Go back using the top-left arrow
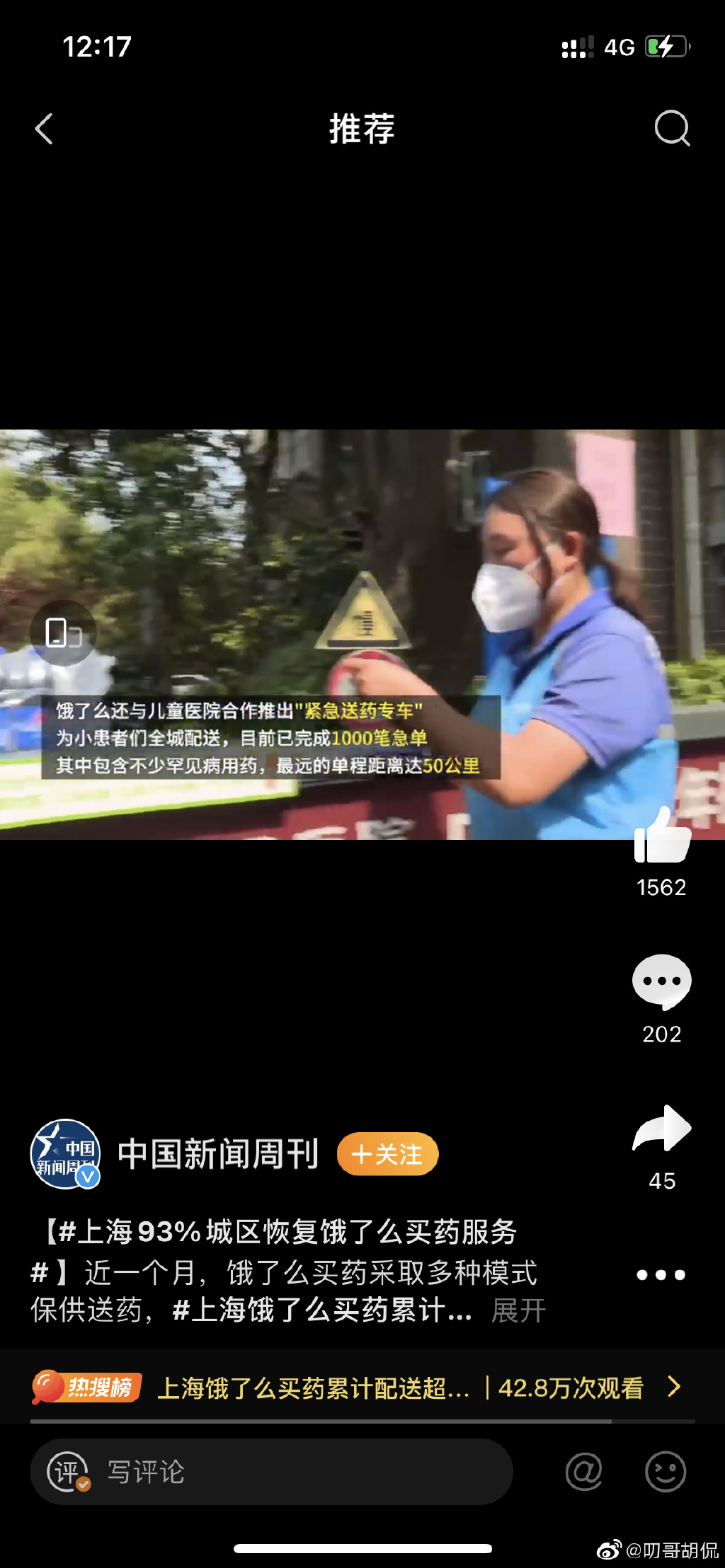The height and width of the screenshot is (1568, 725). tap(44, 129)
